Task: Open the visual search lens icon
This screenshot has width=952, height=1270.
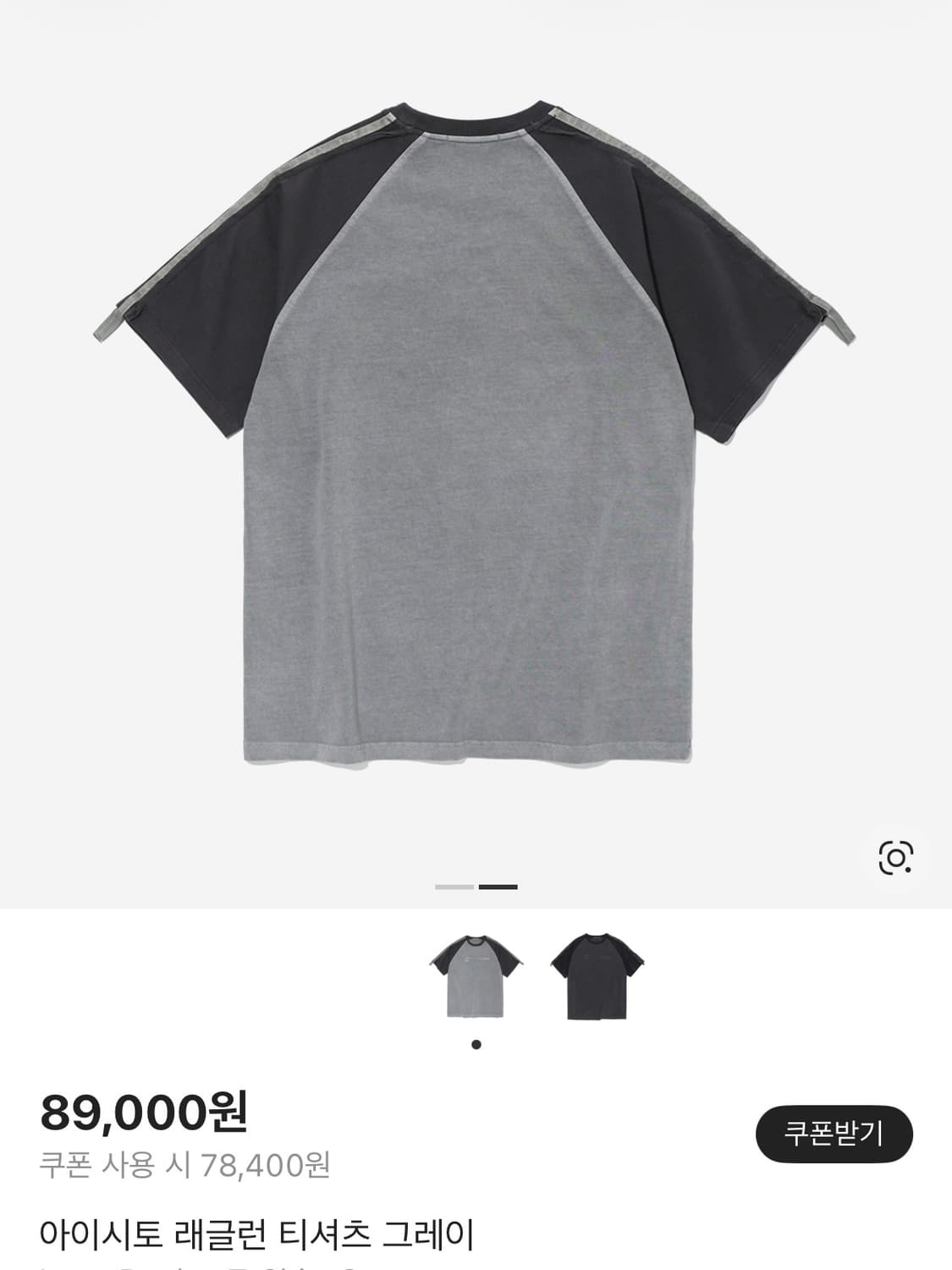Action: [895, 858]
